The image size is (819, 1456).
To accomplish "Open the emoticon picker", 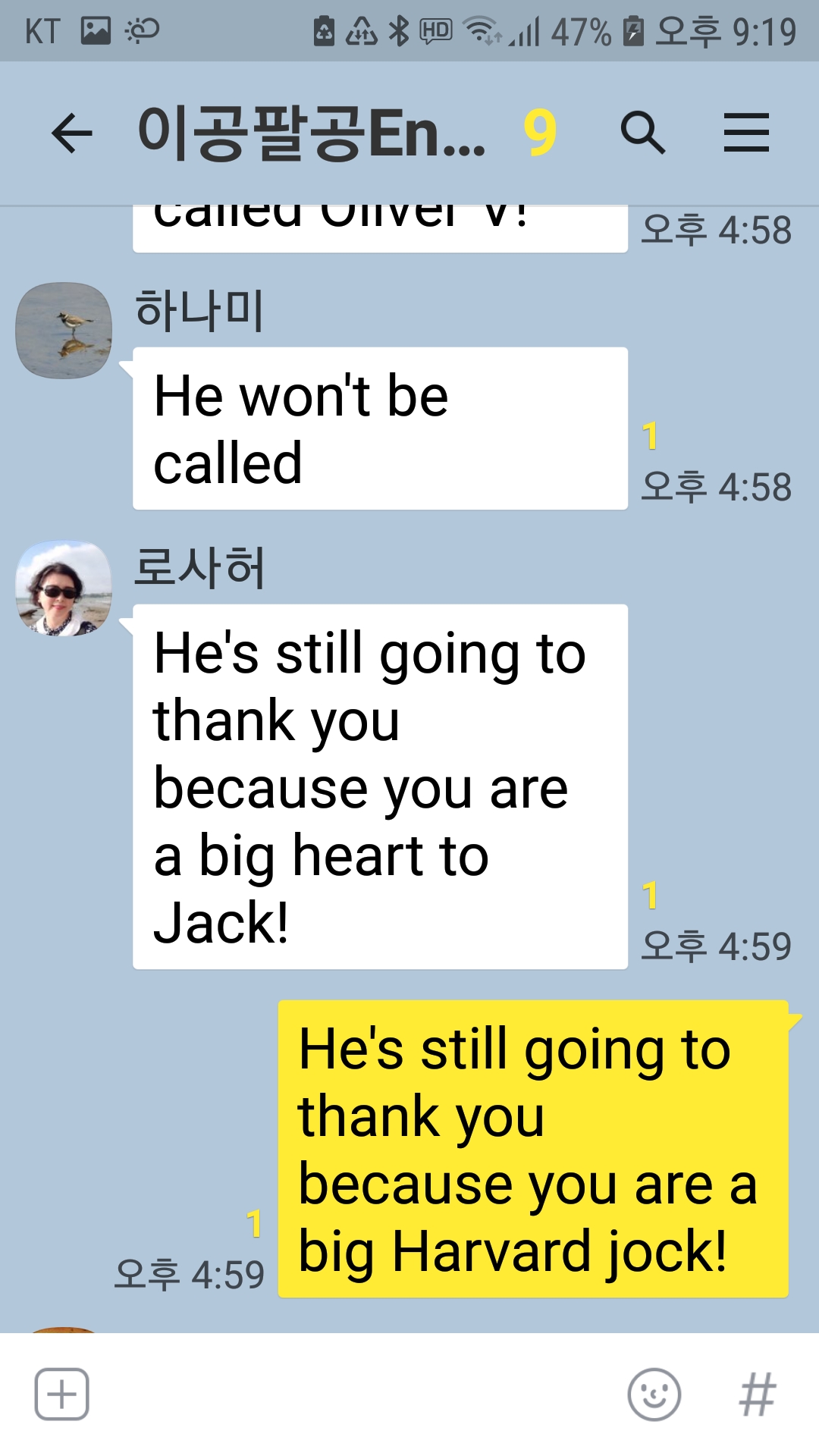I will [x=654, y=1394].
